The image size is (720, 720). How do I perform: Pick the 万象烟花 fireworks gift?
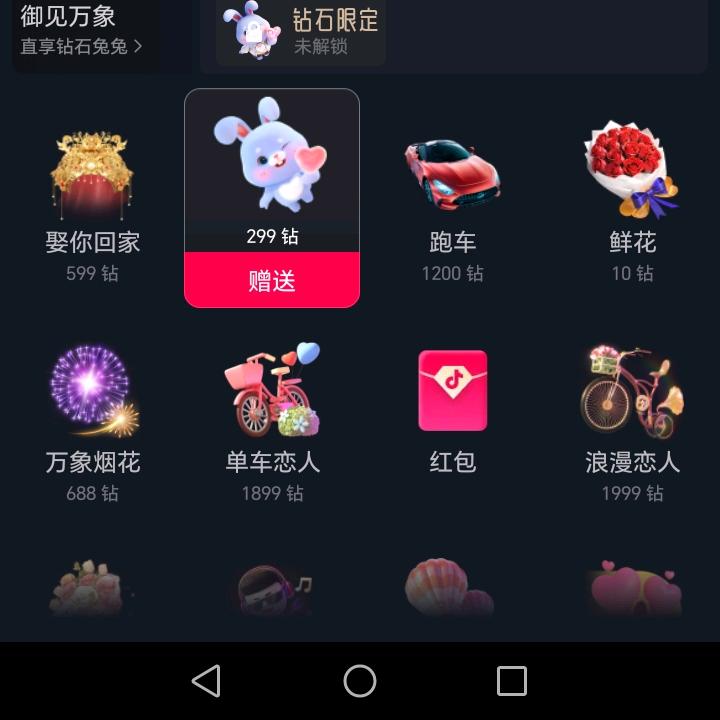pyautogui.click(x=92, y=420)
